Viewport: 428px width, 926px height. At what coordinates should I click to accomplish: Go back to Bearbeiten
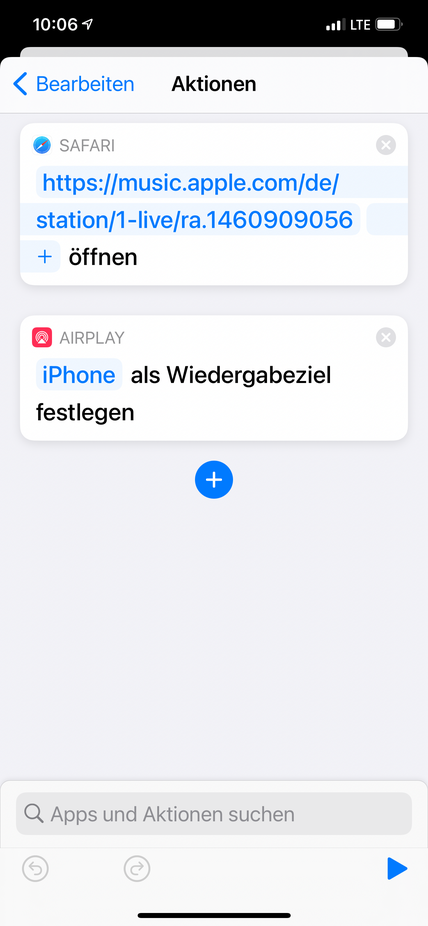(74, 84)
